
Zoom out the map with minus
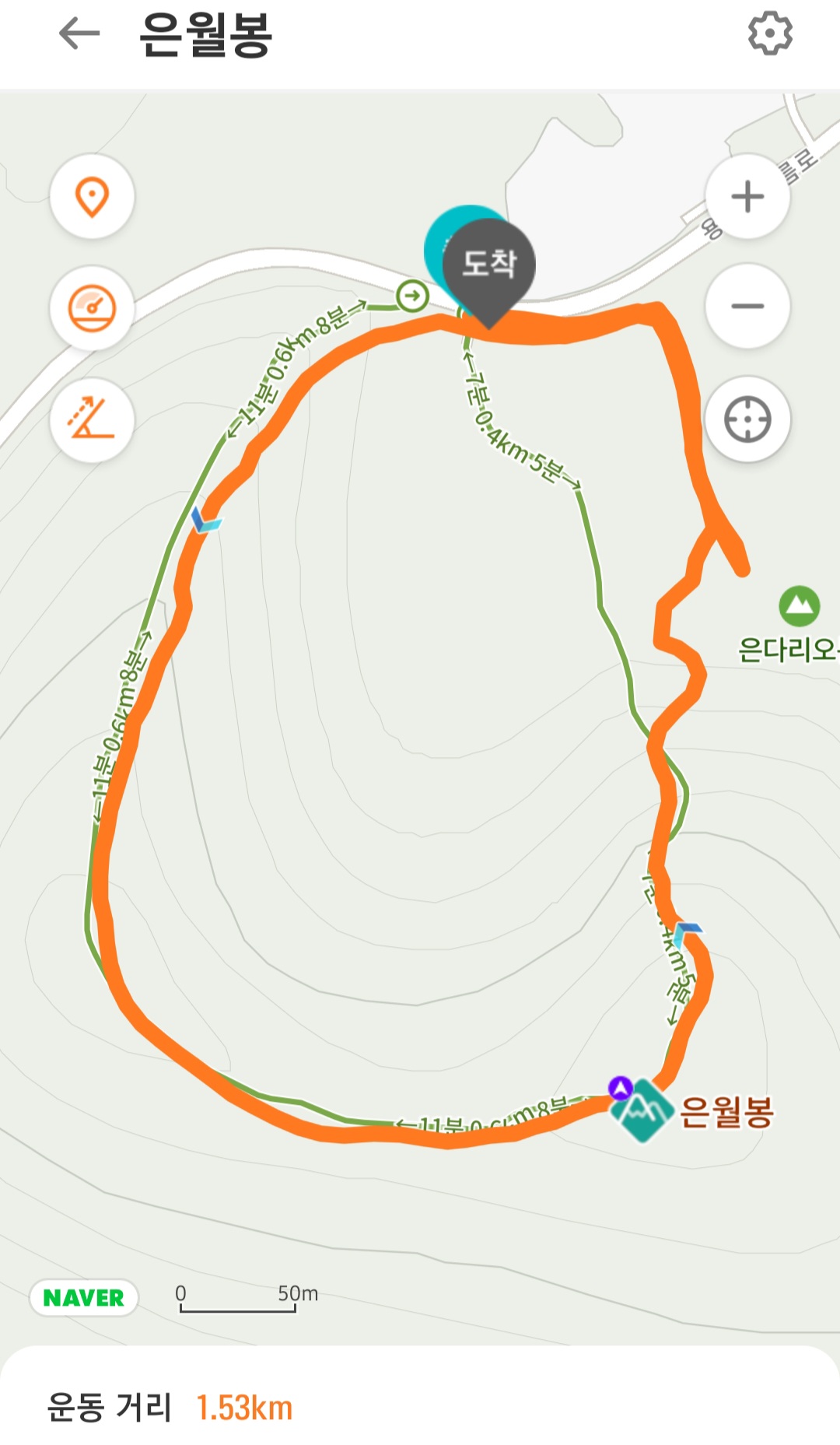point(747,306)
